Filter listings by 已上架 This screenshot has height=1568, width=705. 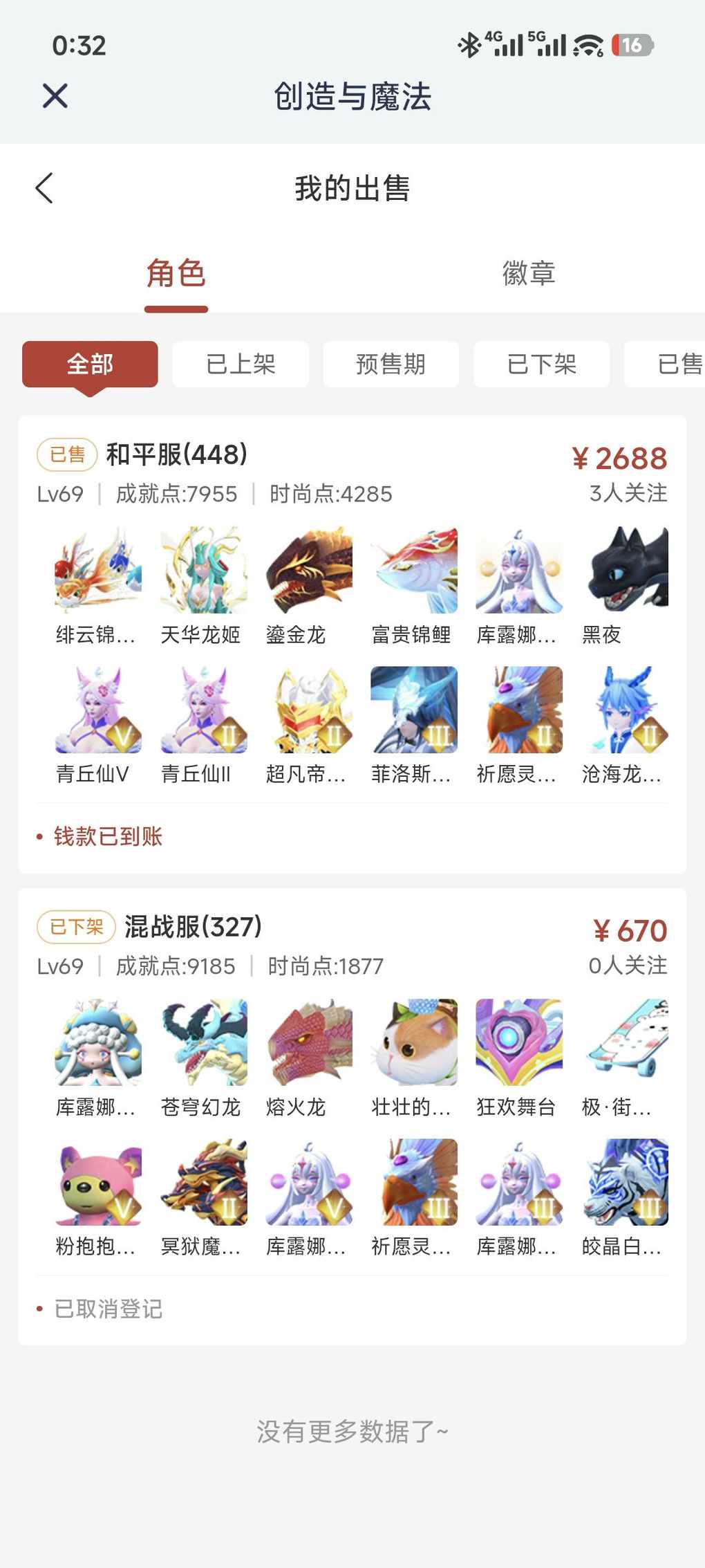pos(241,364)
